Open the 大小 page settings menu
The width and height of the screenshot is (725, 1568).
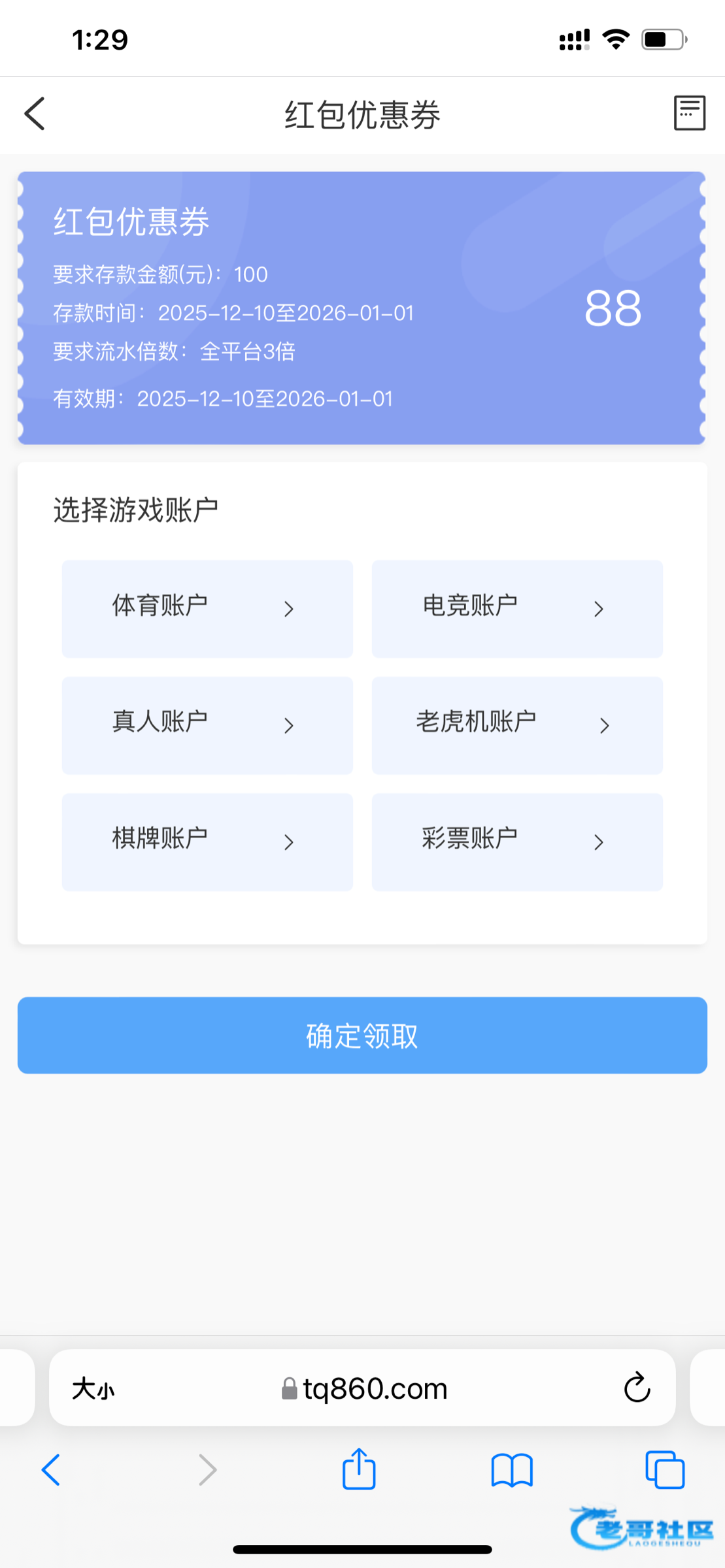point(93,1388)
